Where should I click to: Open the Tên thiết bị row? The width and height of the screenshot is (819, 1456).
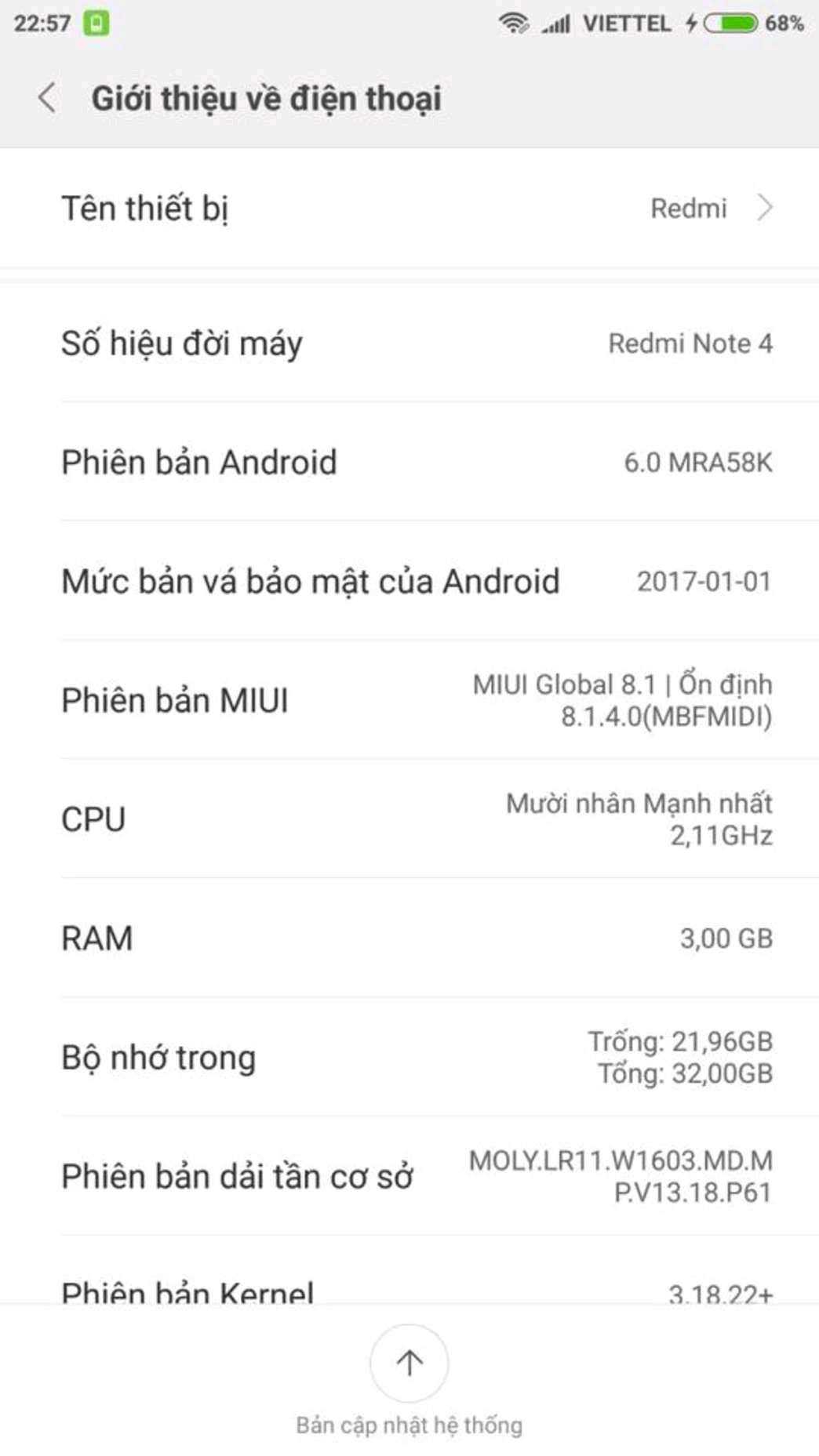pos(409,209)
